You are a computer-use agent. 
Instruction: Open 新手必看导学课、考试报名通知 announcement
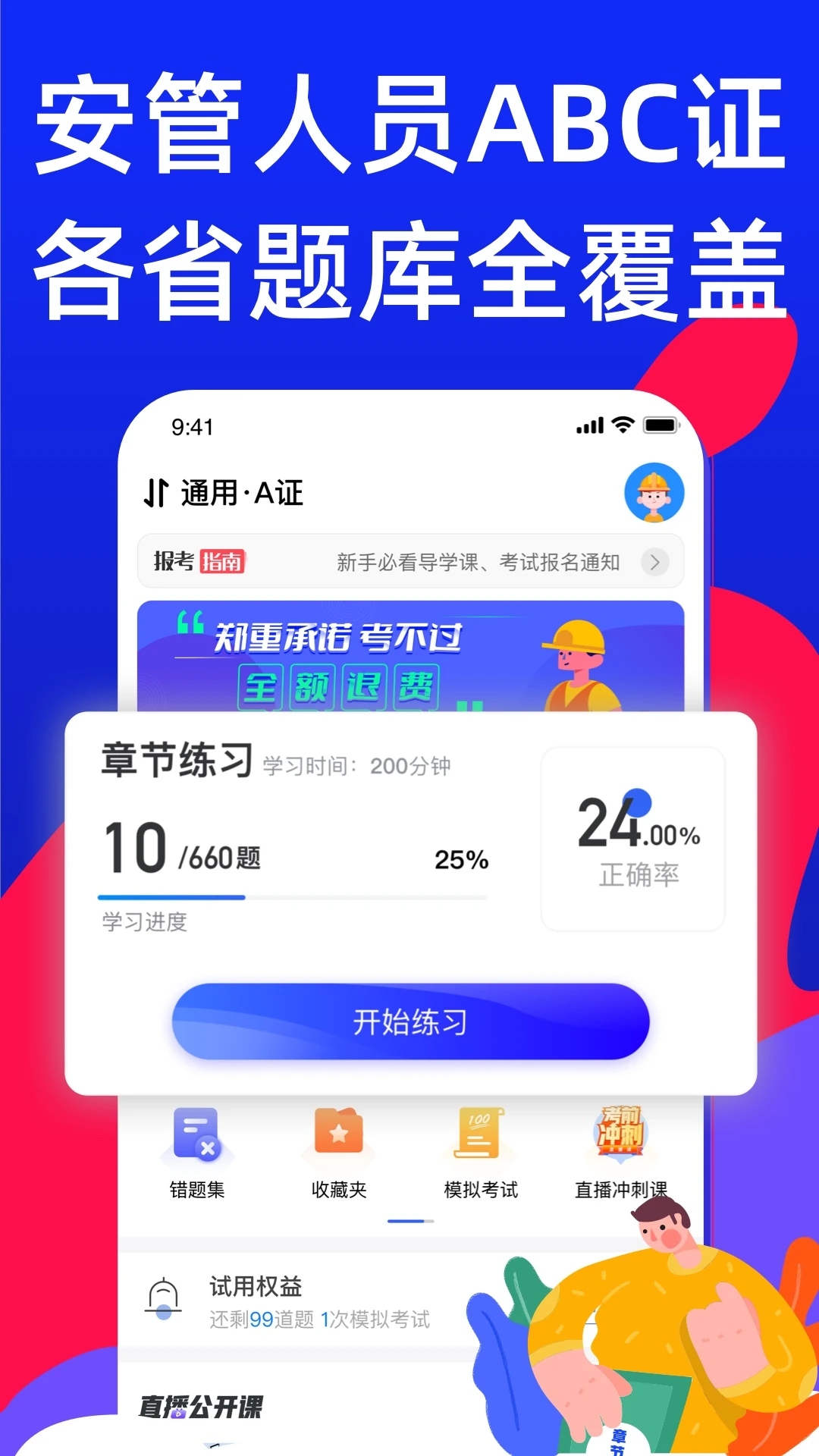click(478, 562)
